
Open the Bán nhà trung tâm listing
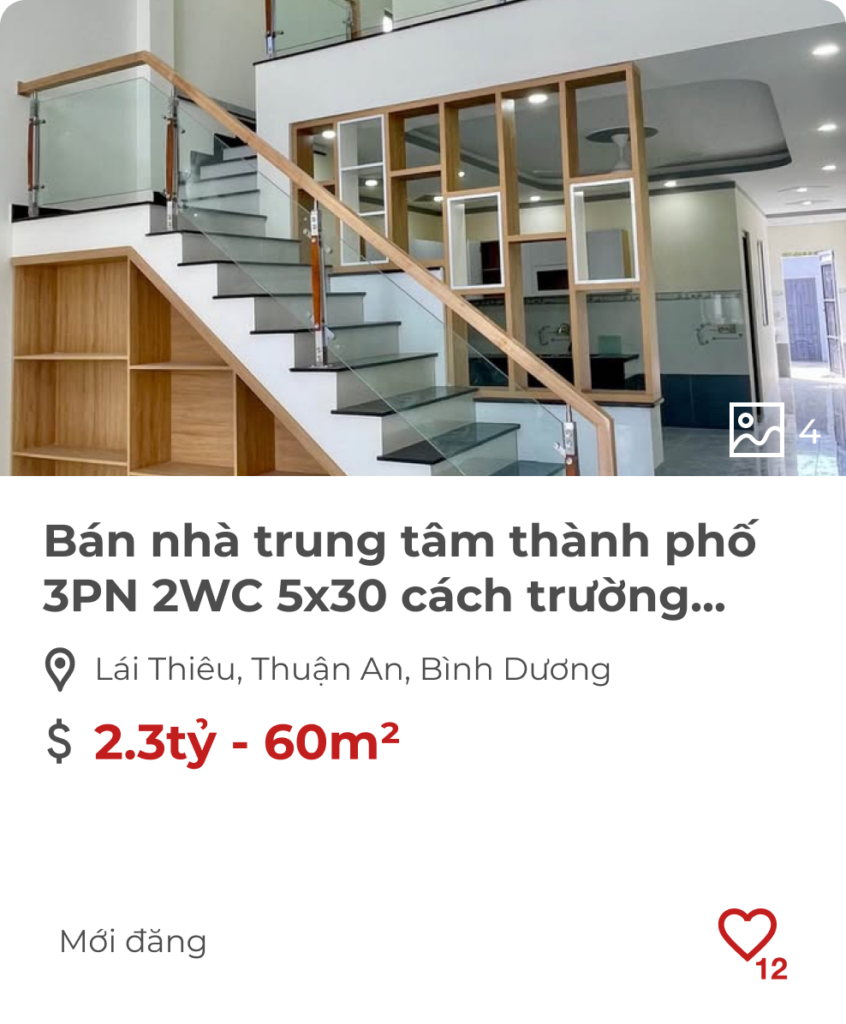(x=399, y=568)
